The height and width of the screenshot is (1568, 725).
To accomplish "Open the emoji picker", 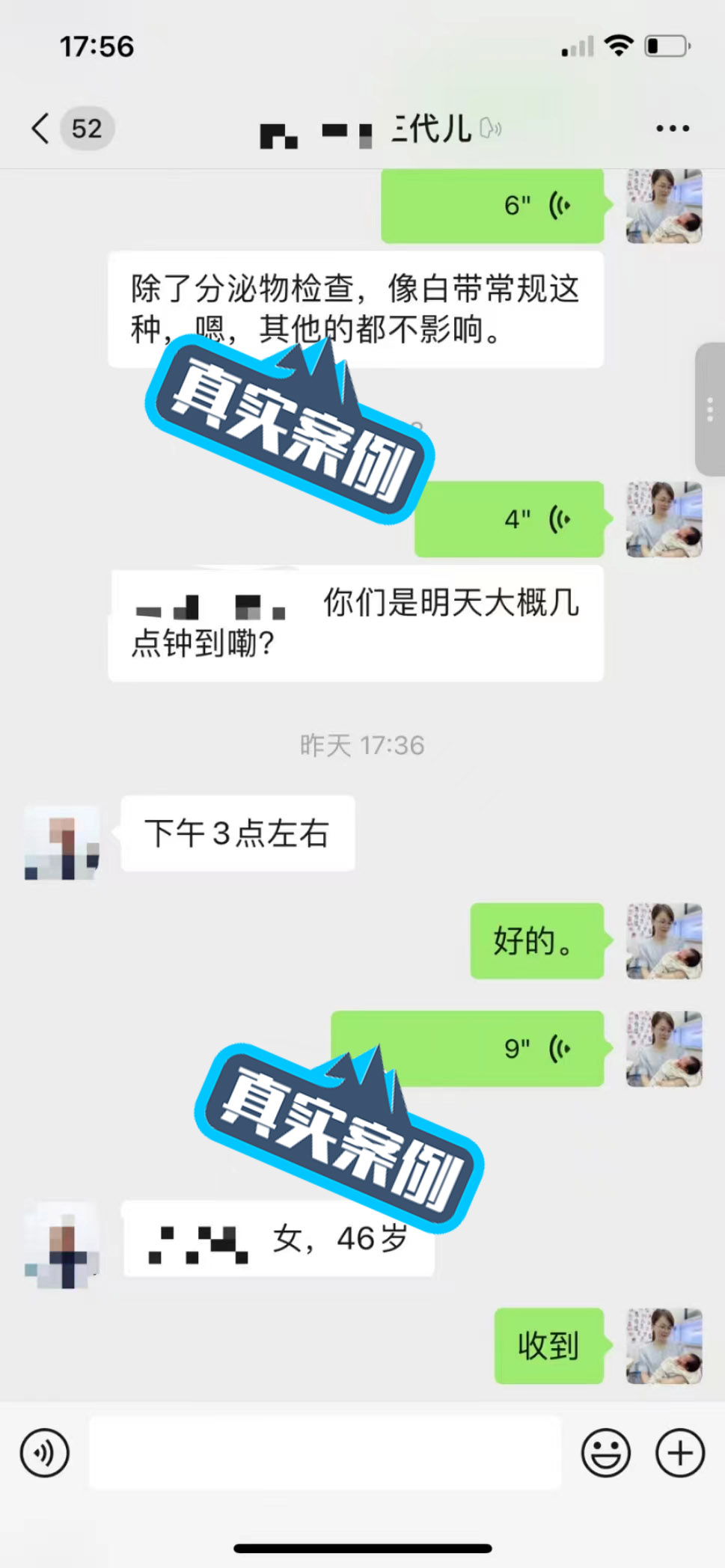I will tap(605, 1453).
